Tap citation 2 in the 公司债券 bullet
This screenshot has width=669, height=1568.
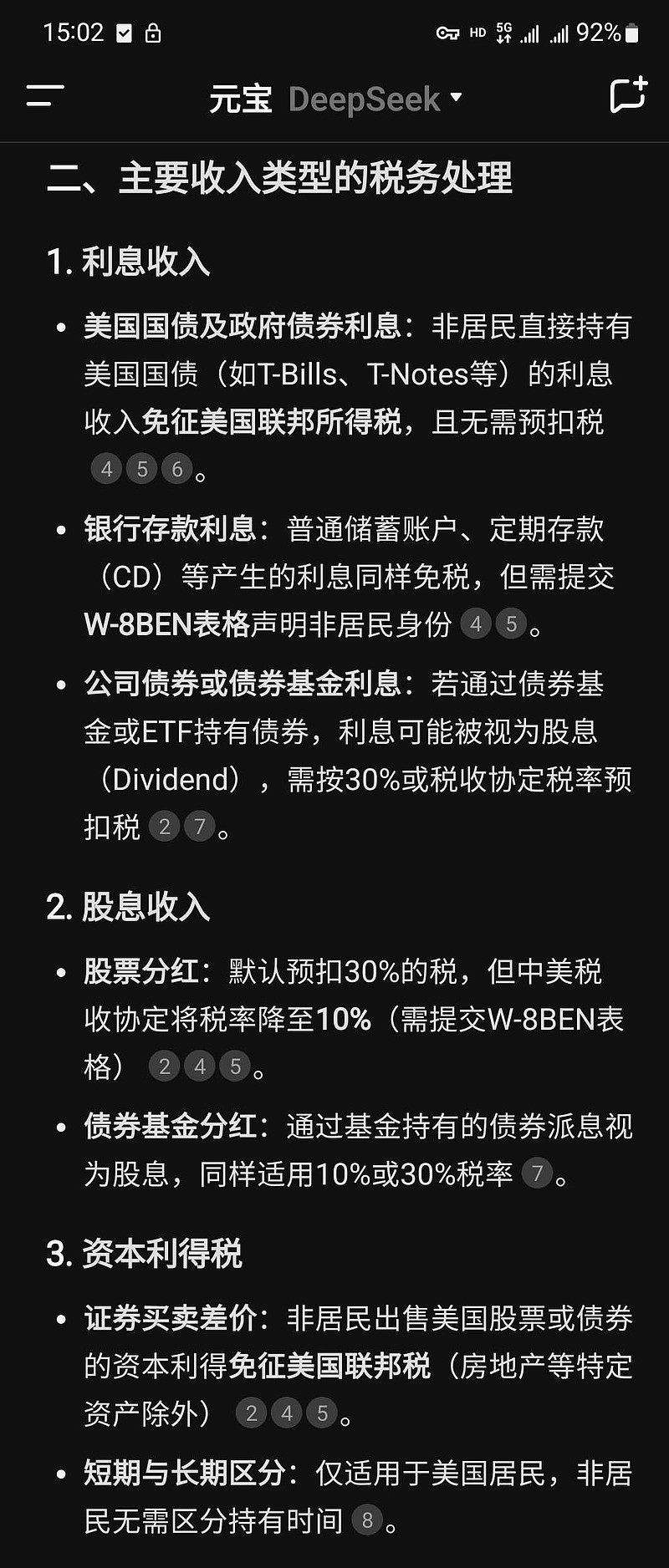point(165,827)
